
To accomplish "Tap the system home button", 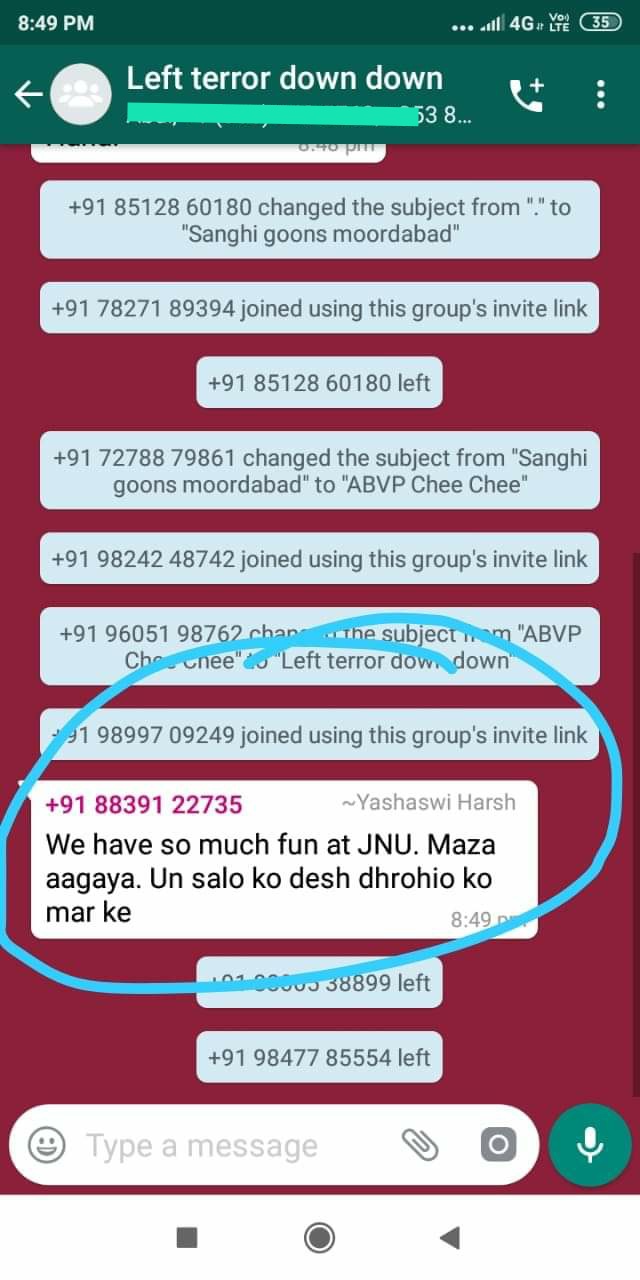I will pyautogui.click(x=320, y=1238).
